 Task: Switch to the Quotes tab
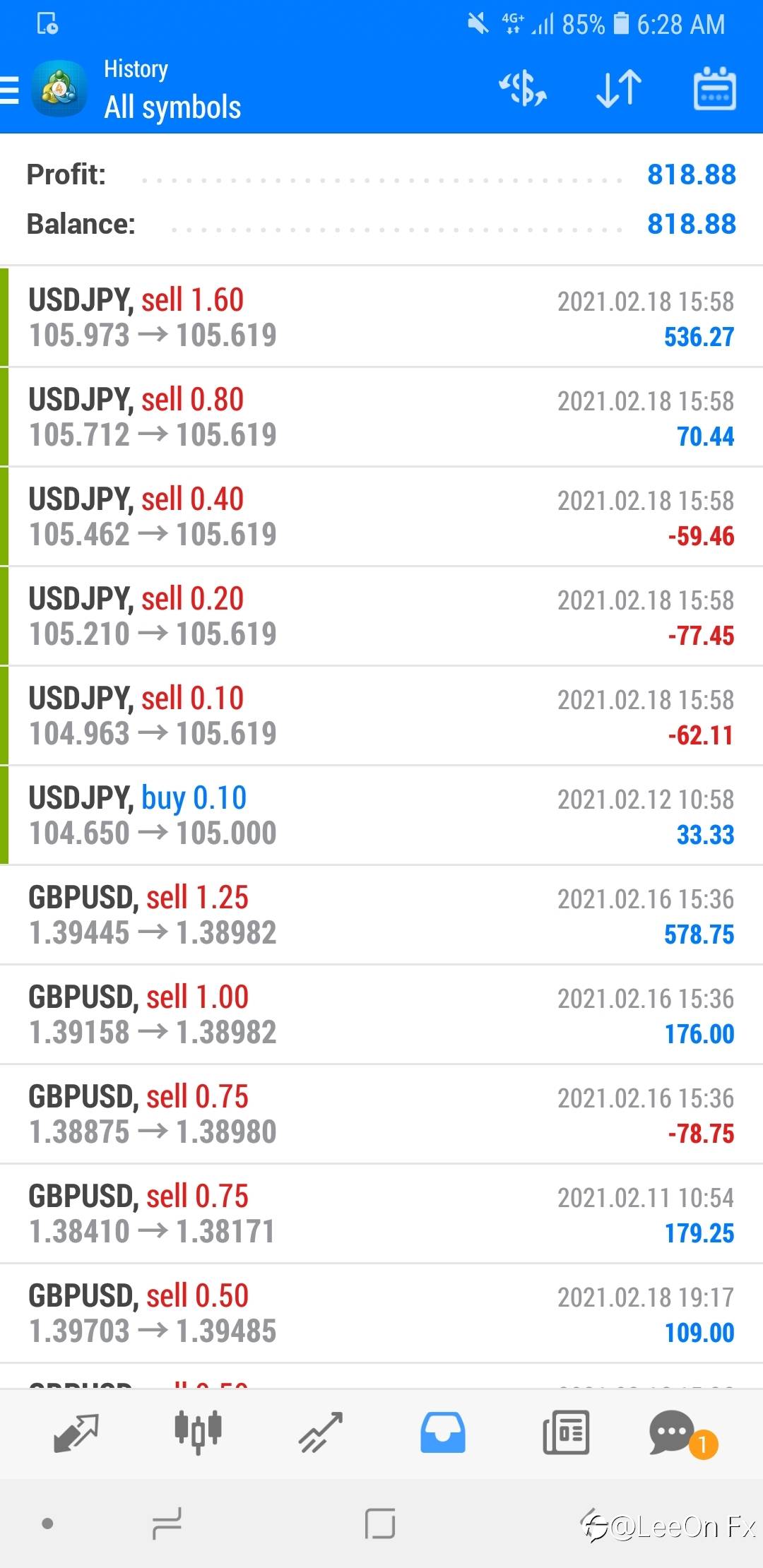(76, 1432)
